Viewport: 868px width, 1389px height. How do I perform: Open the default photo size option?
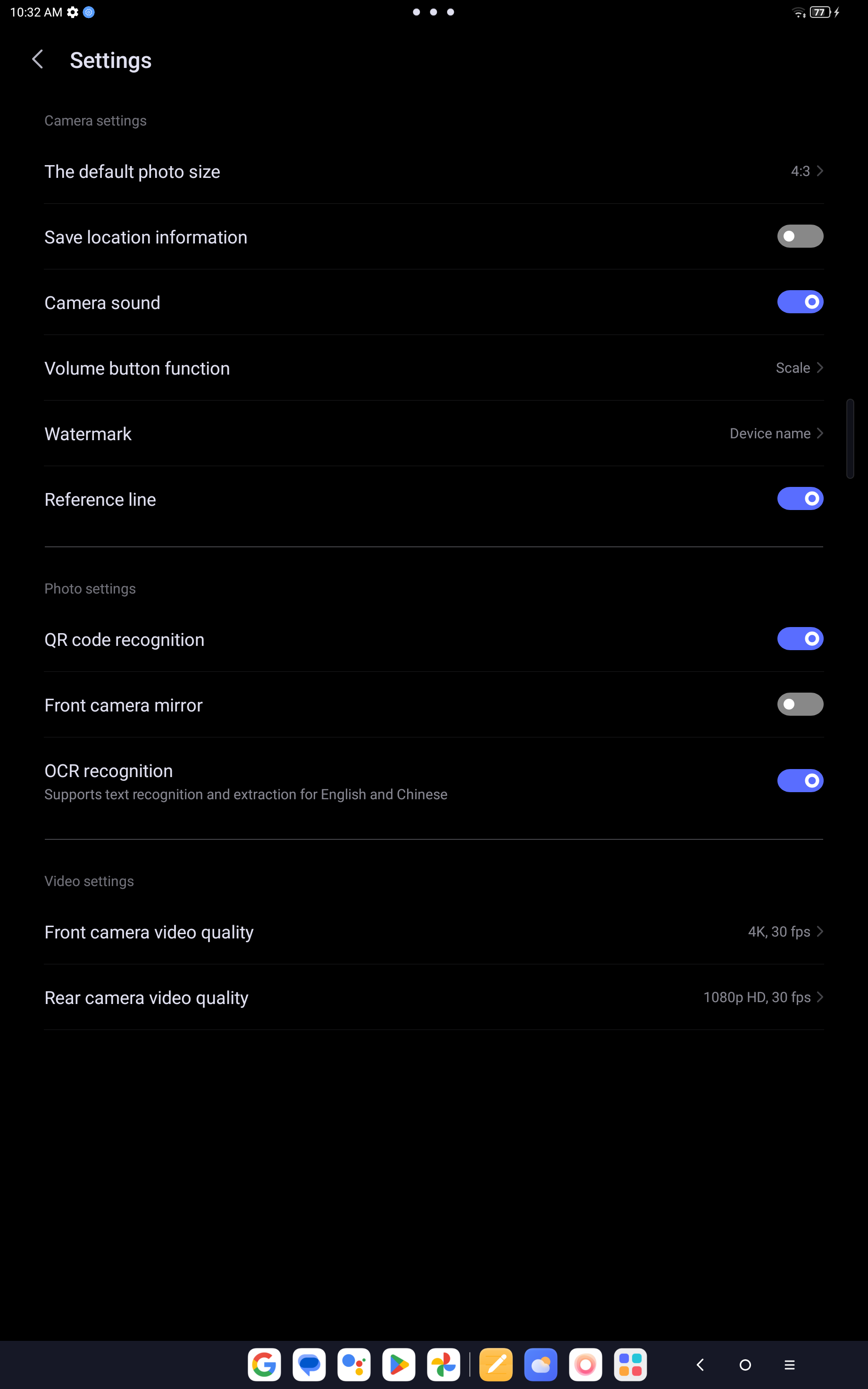tap(434, 171)
